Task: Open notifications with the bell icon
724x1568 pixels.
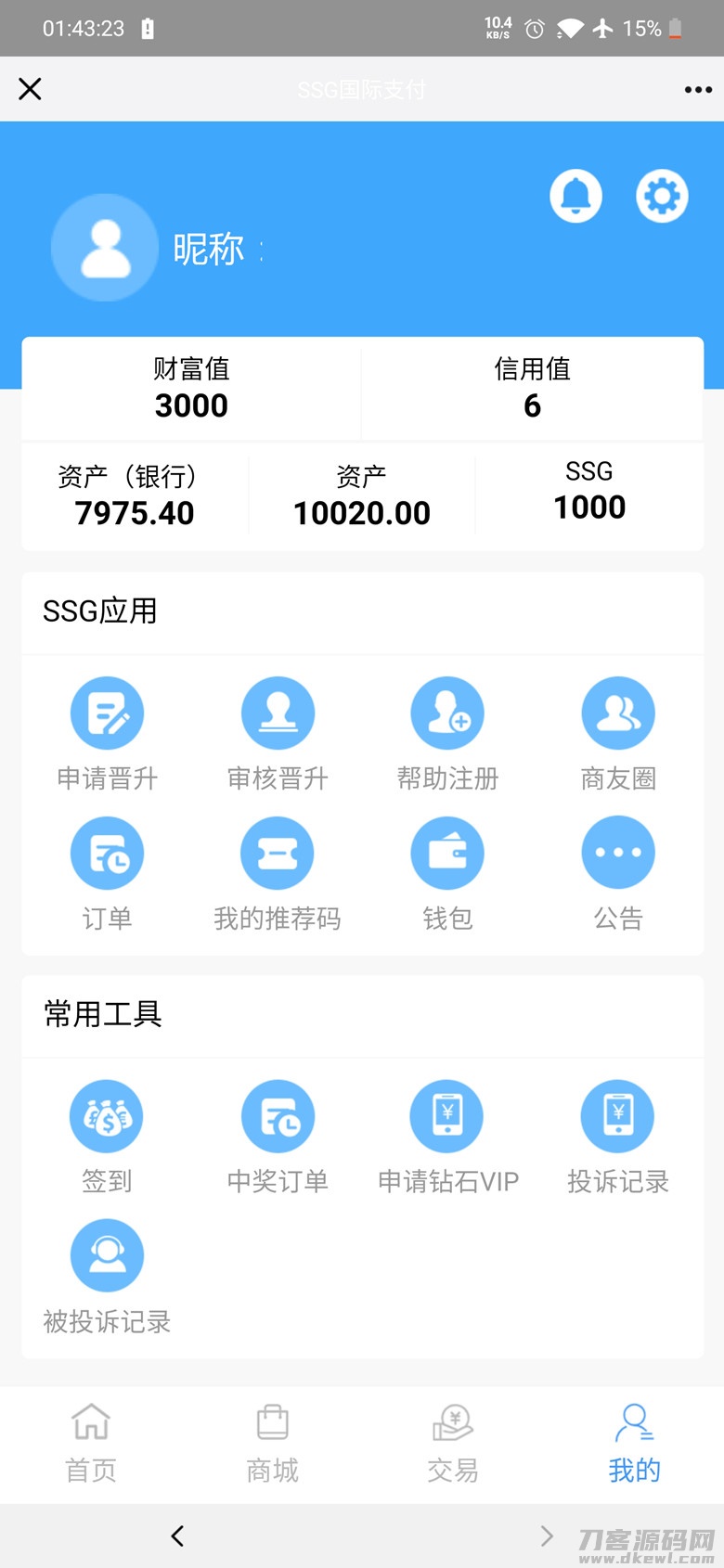Action: pyautogui.click(x=575, y=196)
